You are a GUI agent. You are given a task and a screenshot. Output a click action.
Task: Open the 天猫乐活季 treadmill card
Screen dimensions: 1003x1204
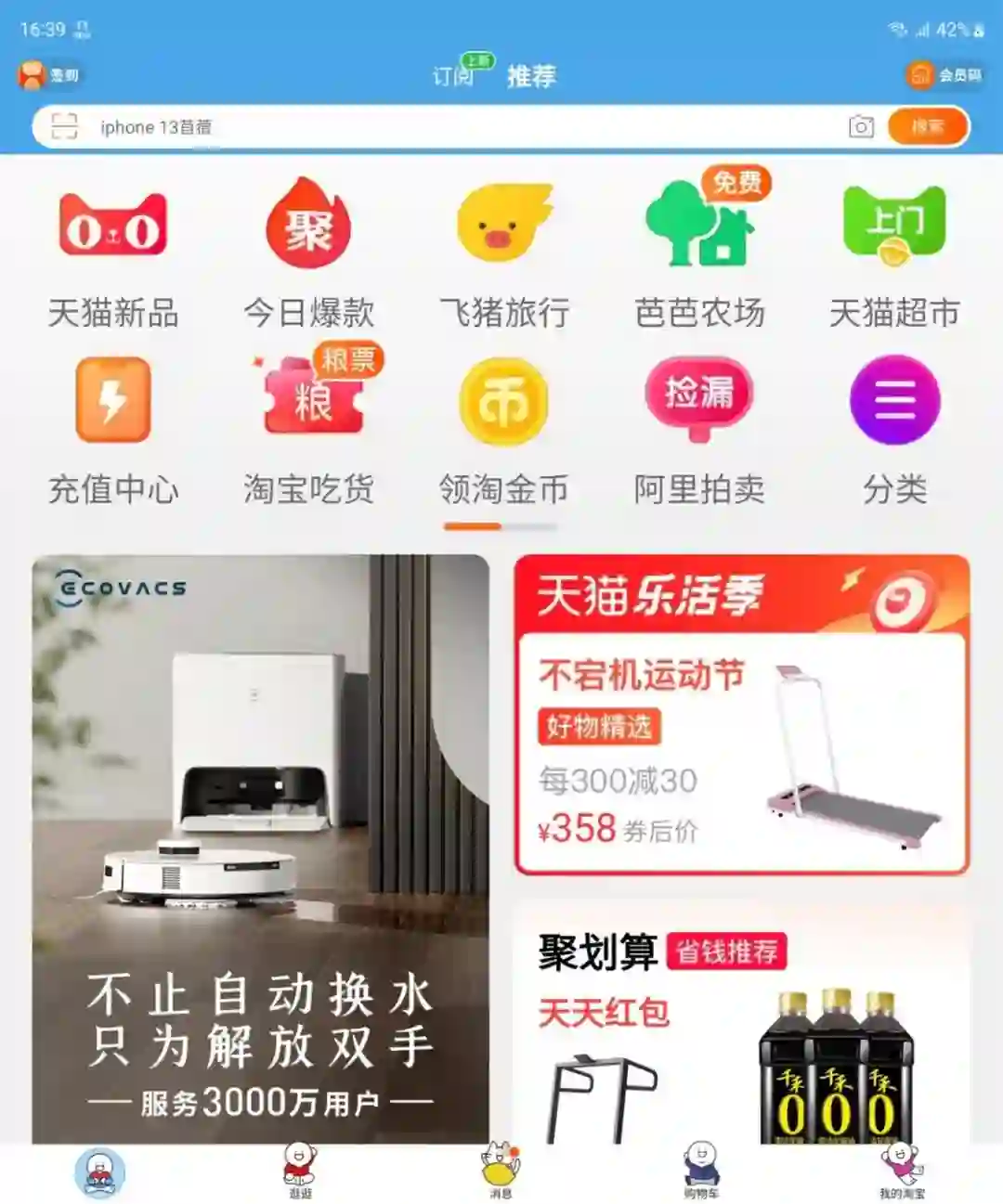coord(741,715)
